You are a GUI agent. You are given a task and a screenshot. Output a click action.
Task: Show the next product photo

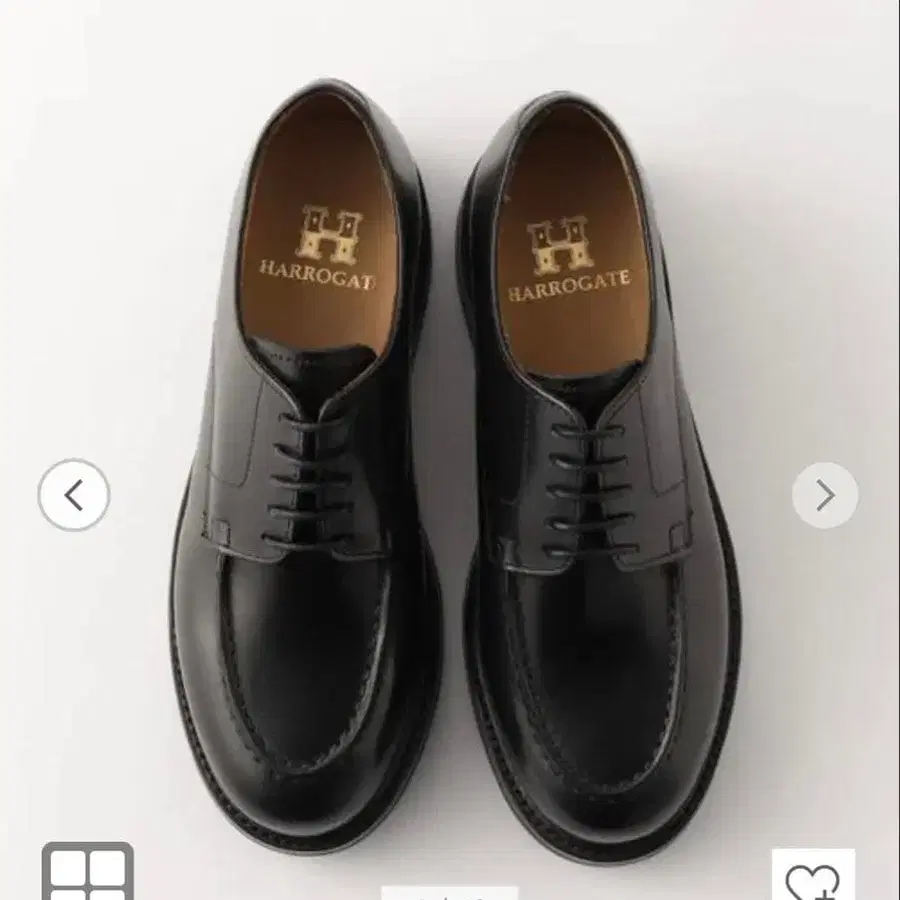(825, 494)
